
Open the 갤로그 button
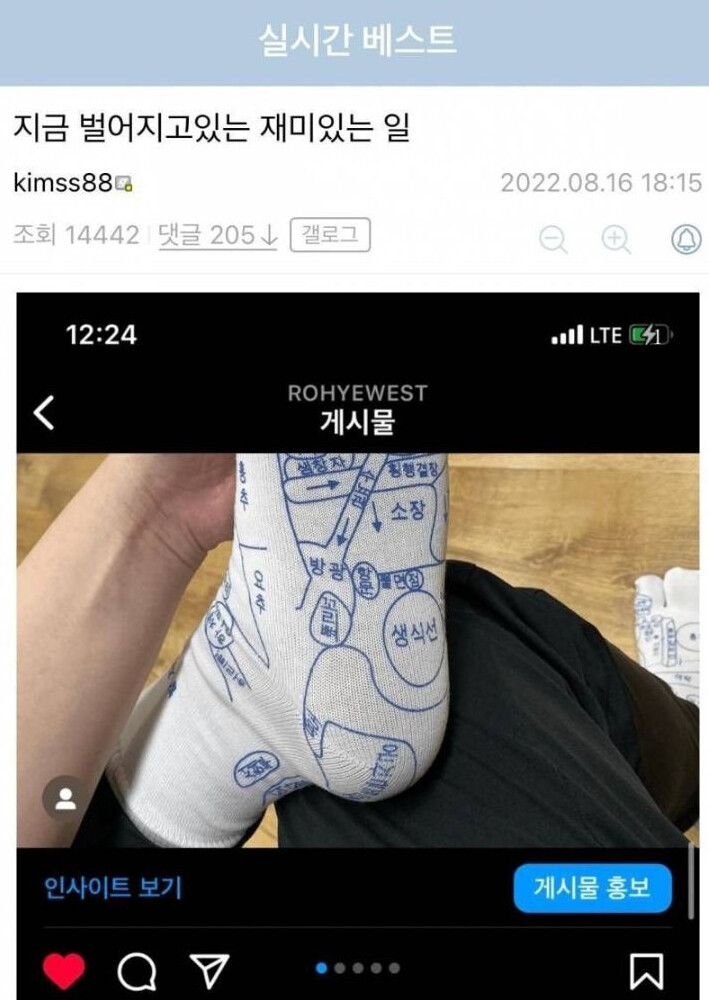[330, 237]
